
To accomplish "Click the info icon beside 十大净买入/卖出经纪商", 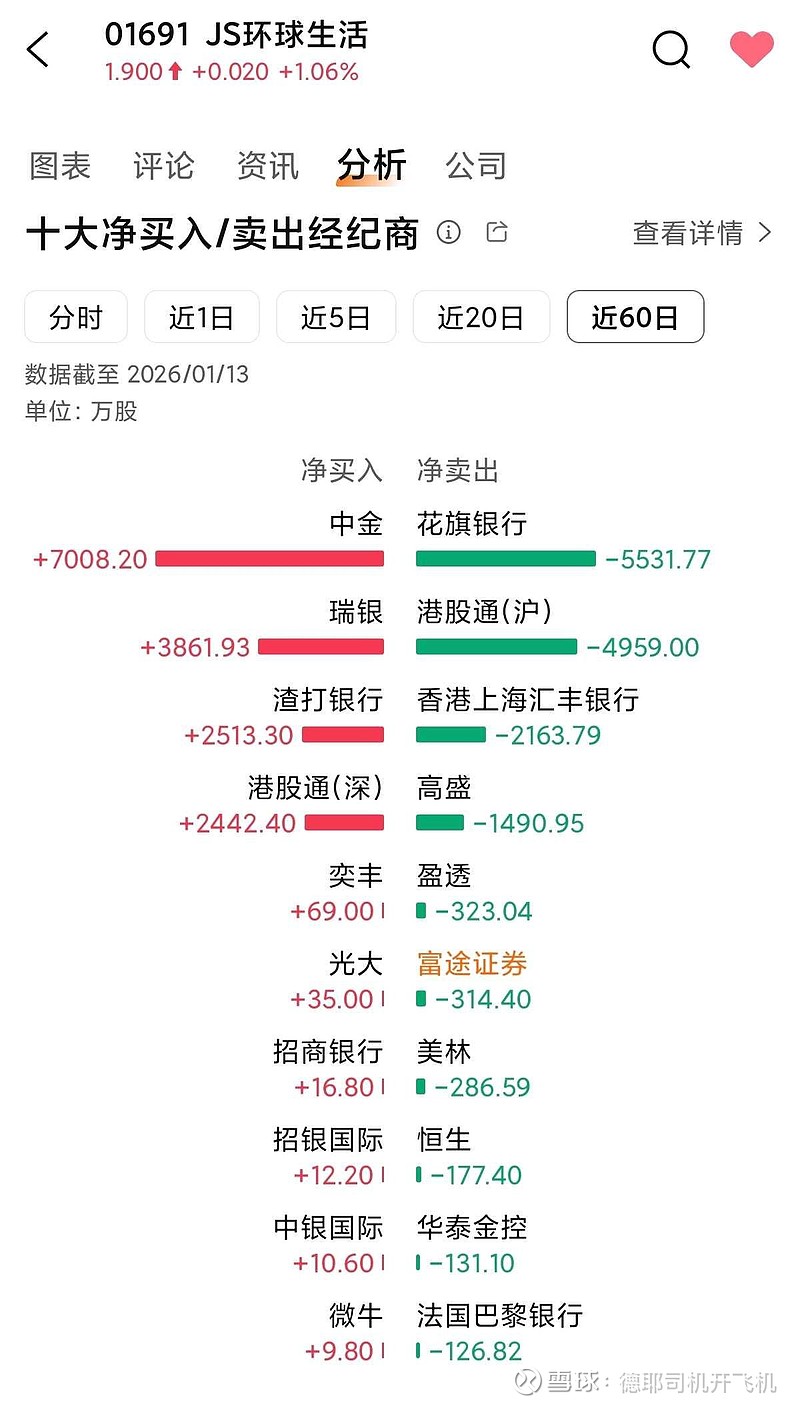I will tap(449, 233).
